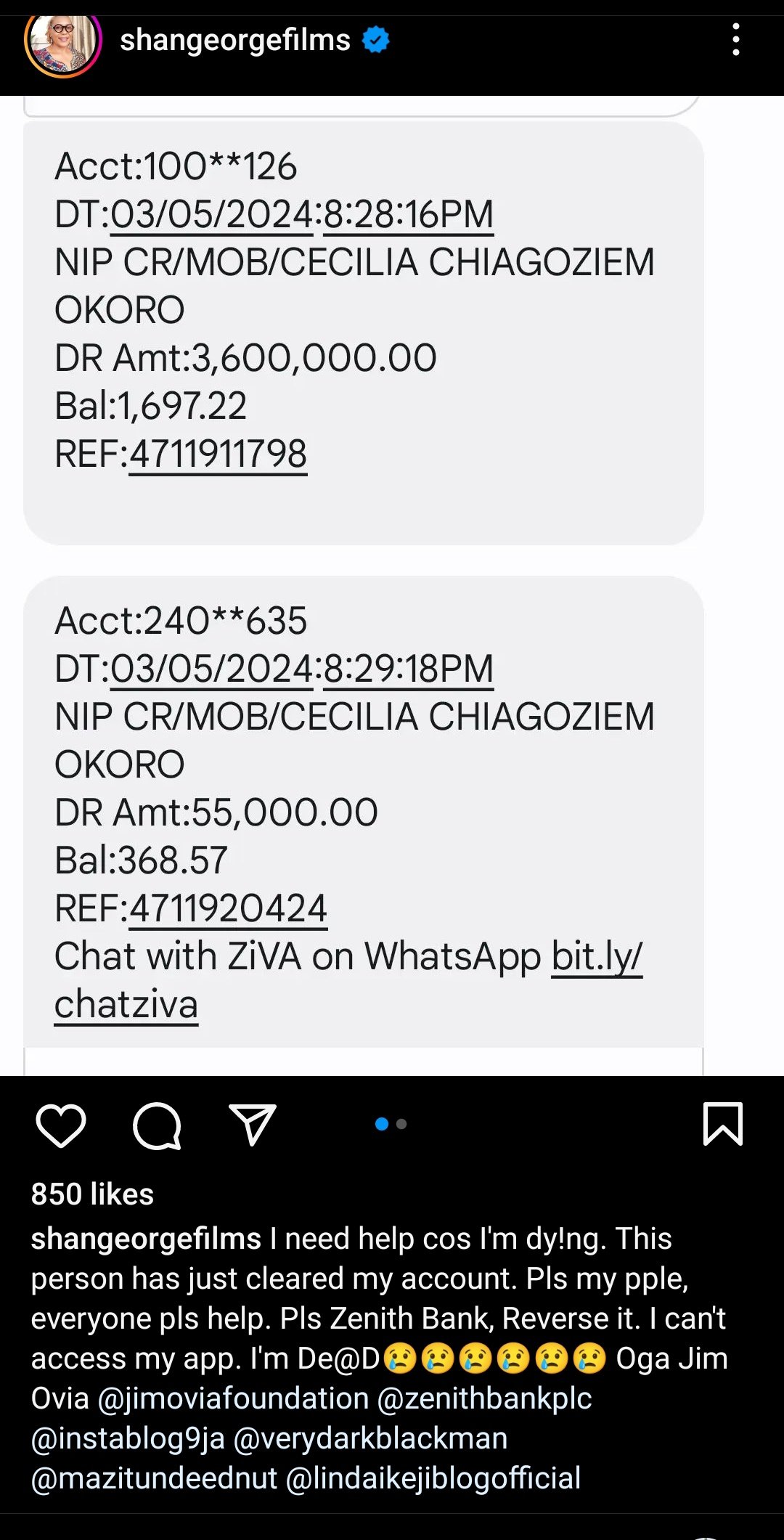This screenshot has height=1540, width=784.
Task: Open the @mazitundeednut mention
Action: click(154, 1478)
